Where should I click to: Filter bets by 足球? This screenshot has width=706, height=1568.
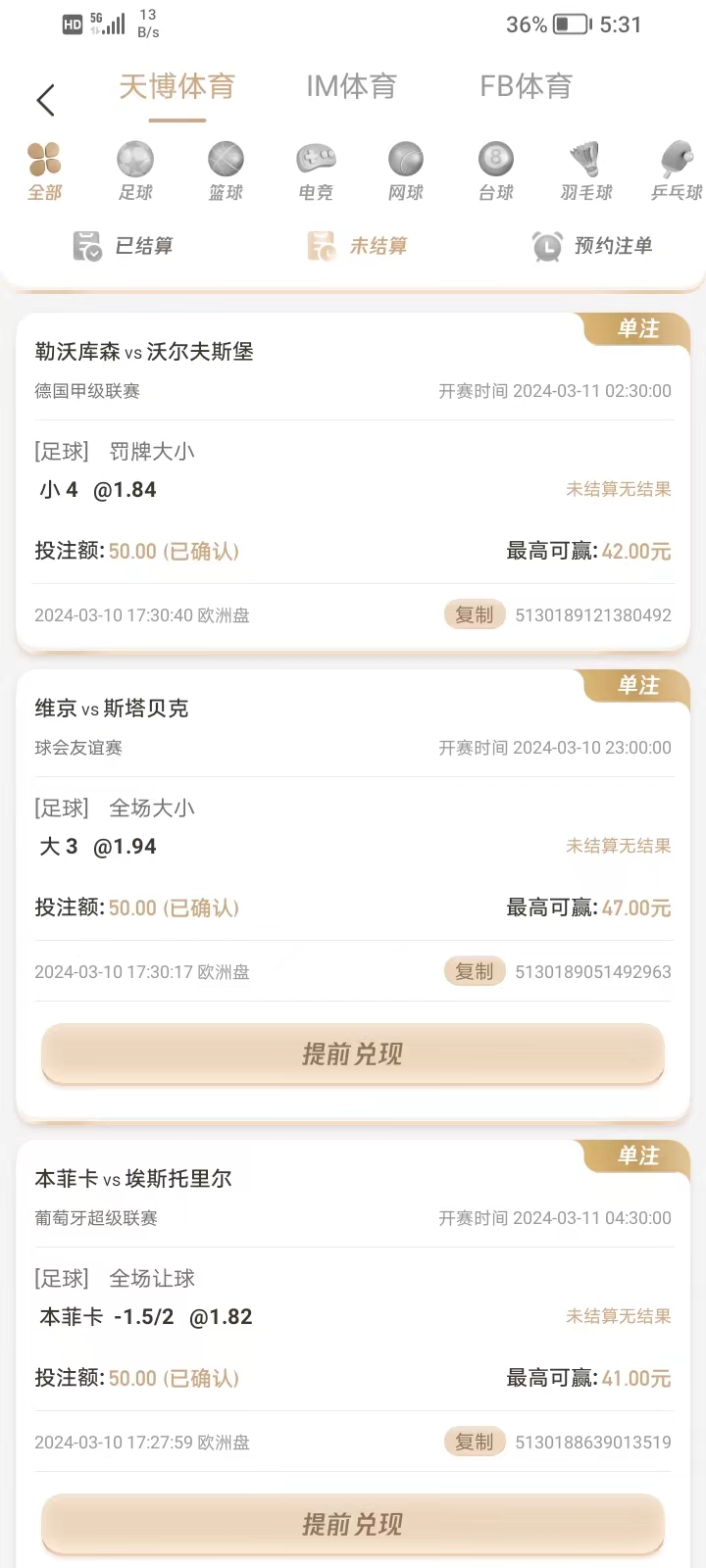(135, 171)
